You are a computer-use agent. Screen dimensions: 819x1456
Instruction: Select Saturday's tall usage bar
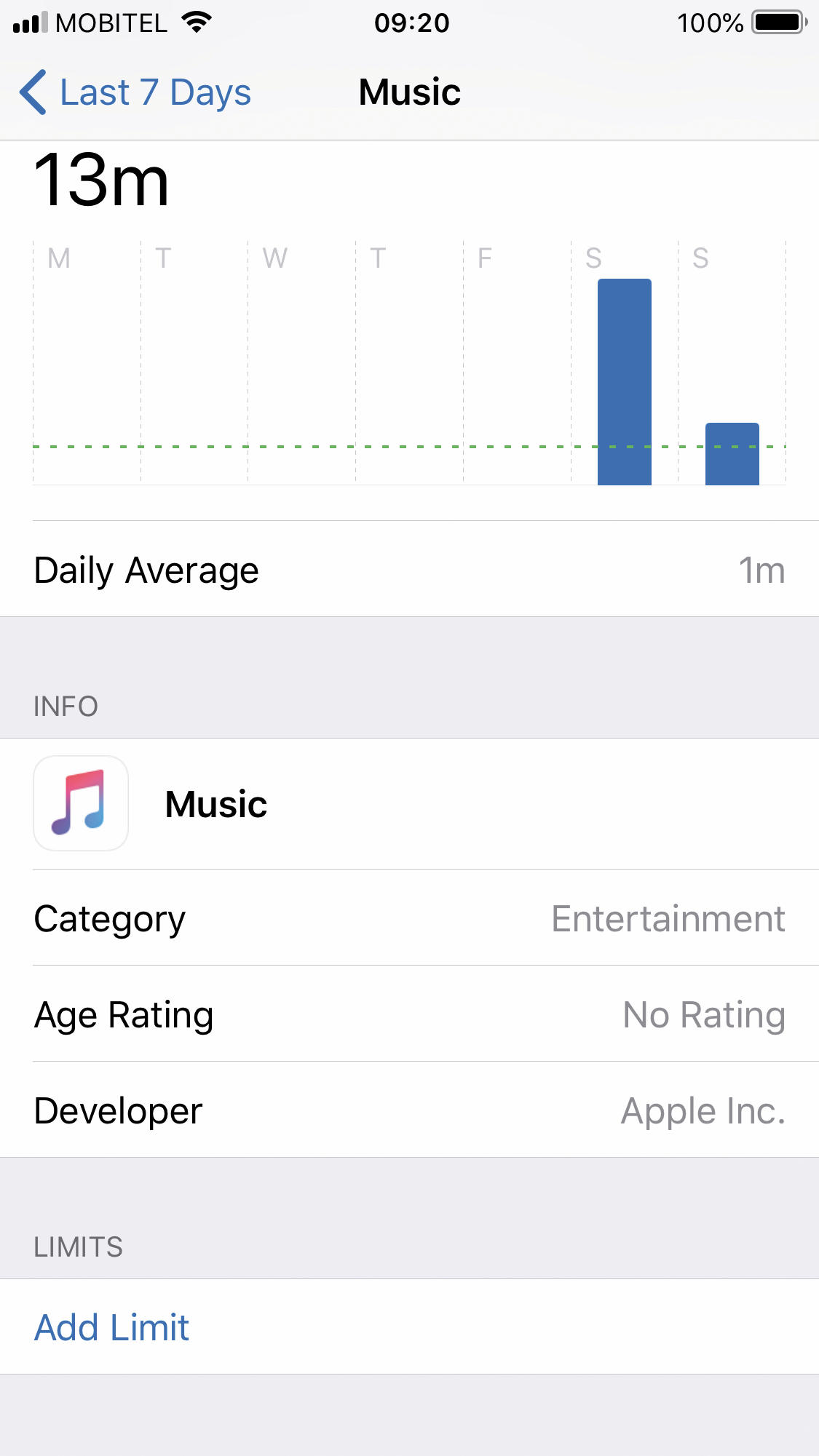pos(625,382)
